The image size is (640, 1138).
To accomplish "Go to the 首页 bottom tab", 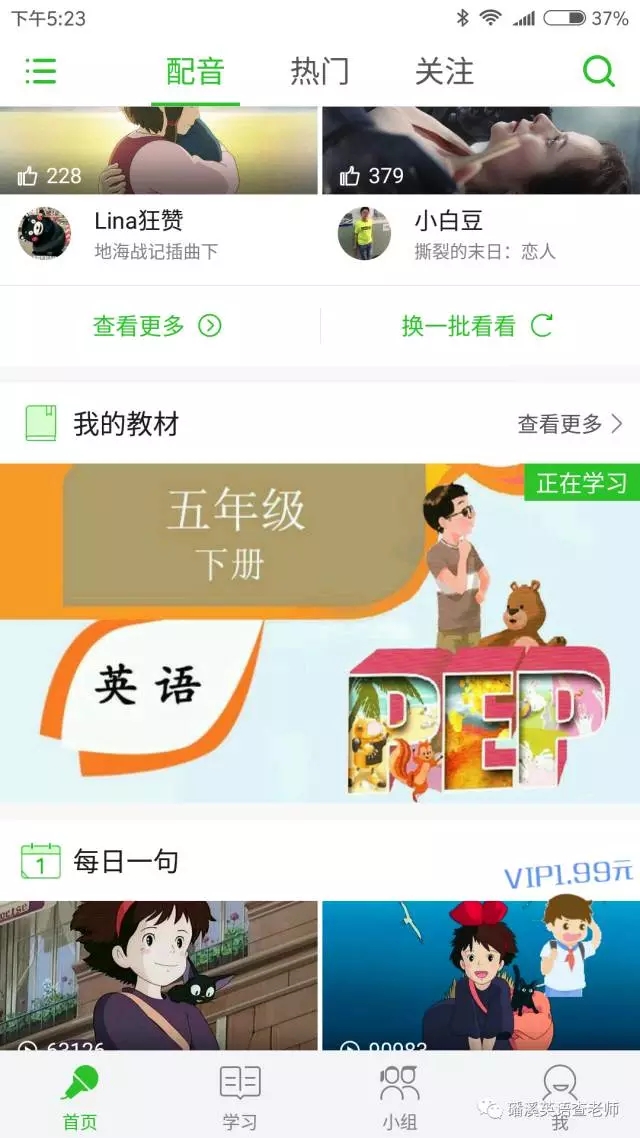I will point(80,1096).
